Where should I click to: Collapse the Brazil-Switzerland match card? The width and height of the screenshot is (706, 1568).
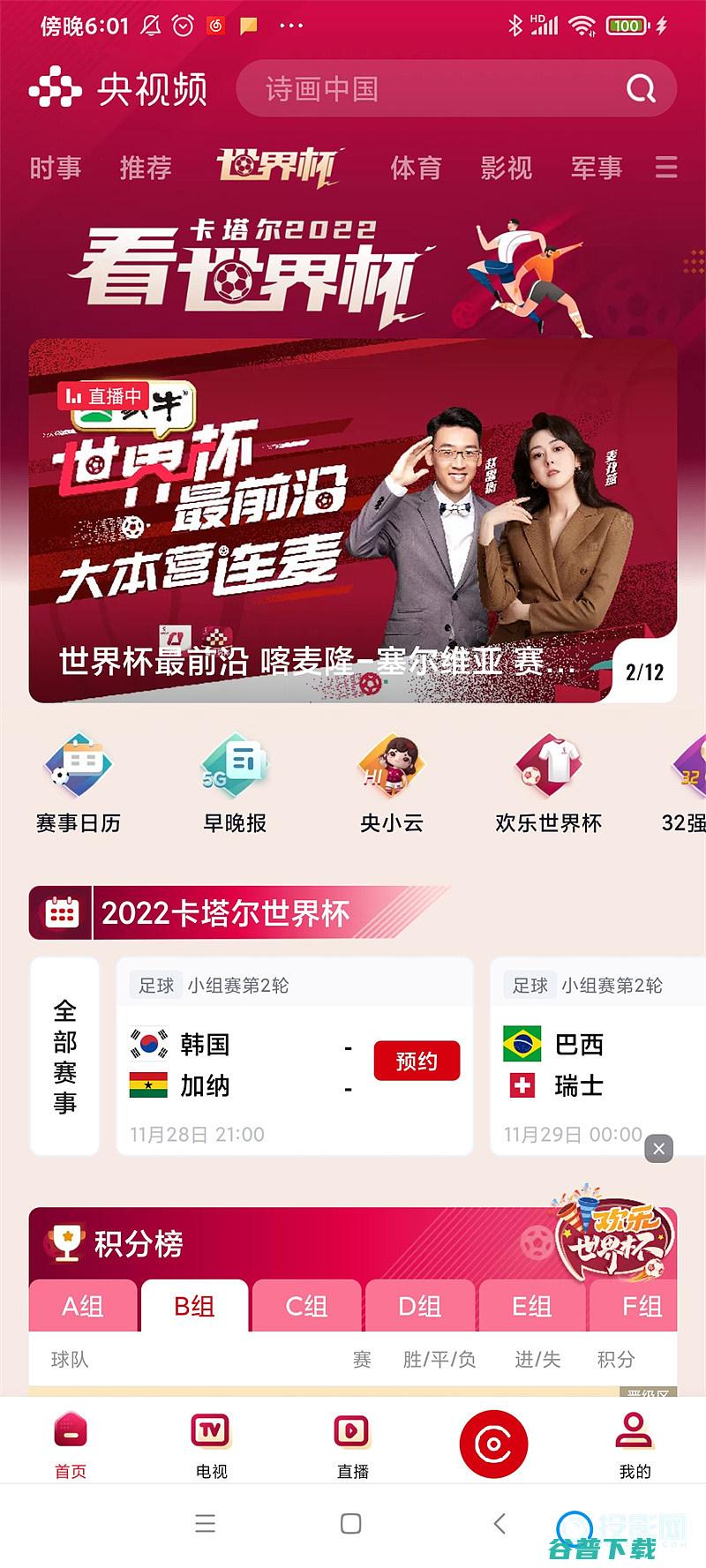(658, 1149)
